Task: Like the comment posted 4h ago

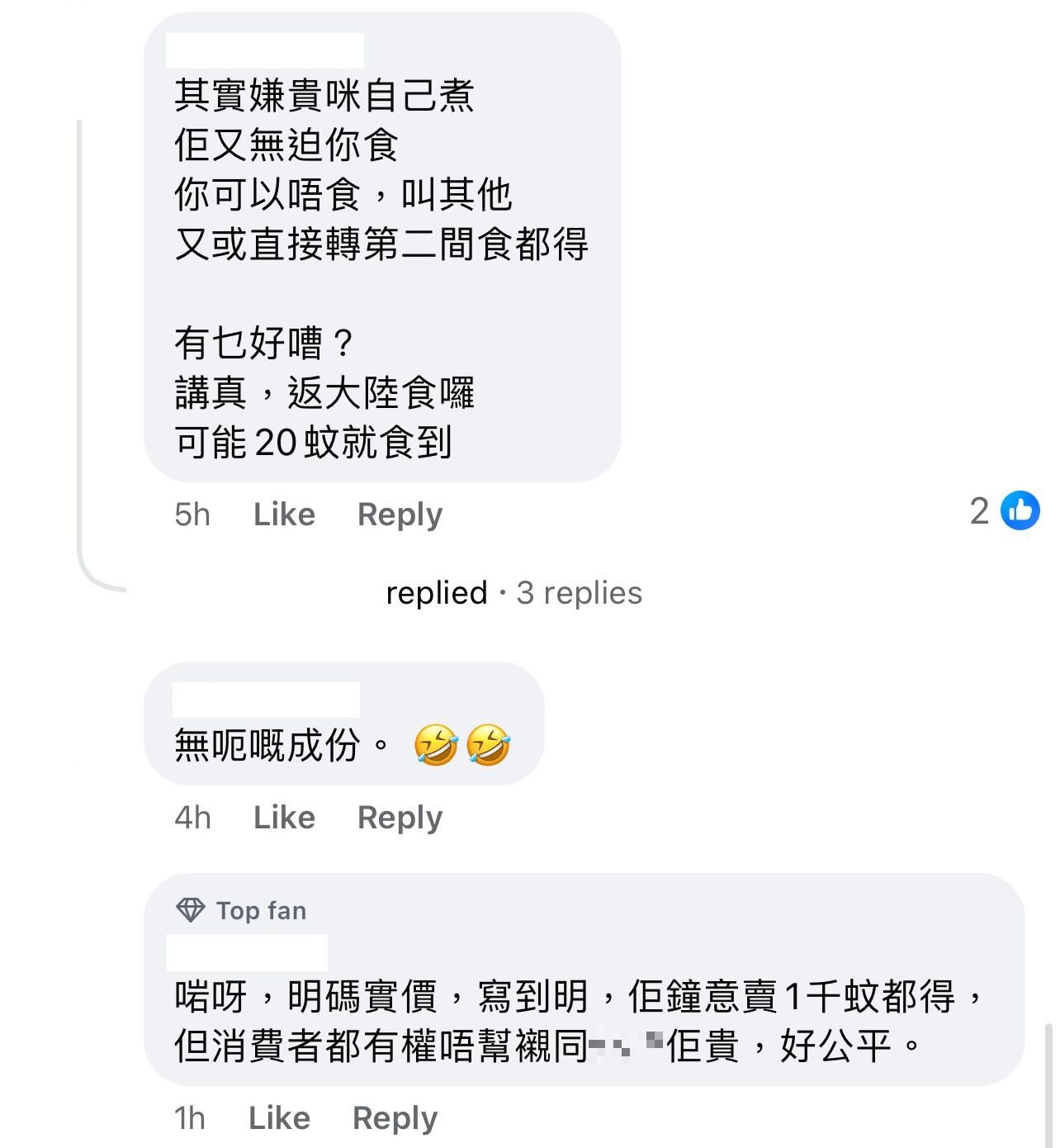Action: pyautogui.click(x=284, y=818)
